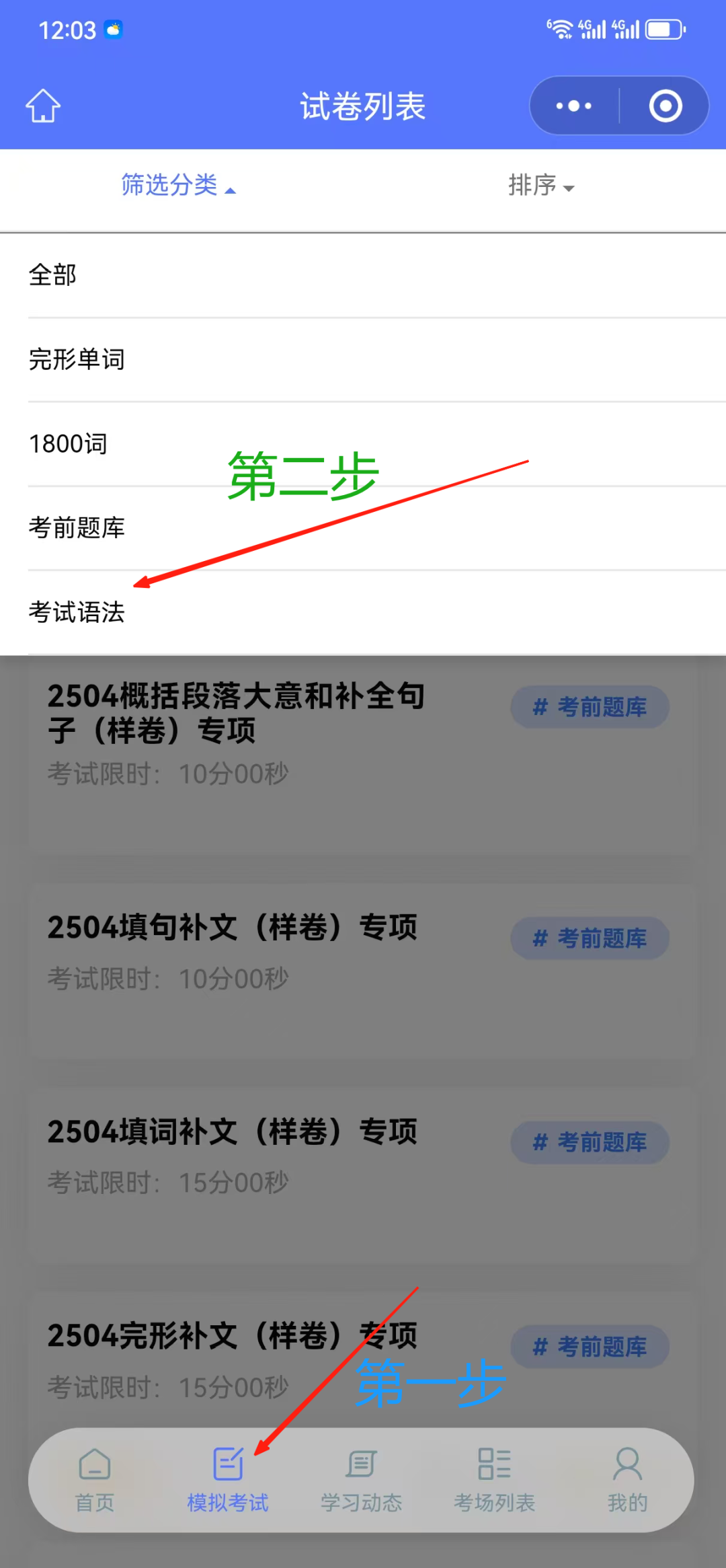Image resolution: width=726 pixels, height=1568 pixels.
Task: Open 2504概括段落大意和补全句子 paper
Action: coord(362,755)
